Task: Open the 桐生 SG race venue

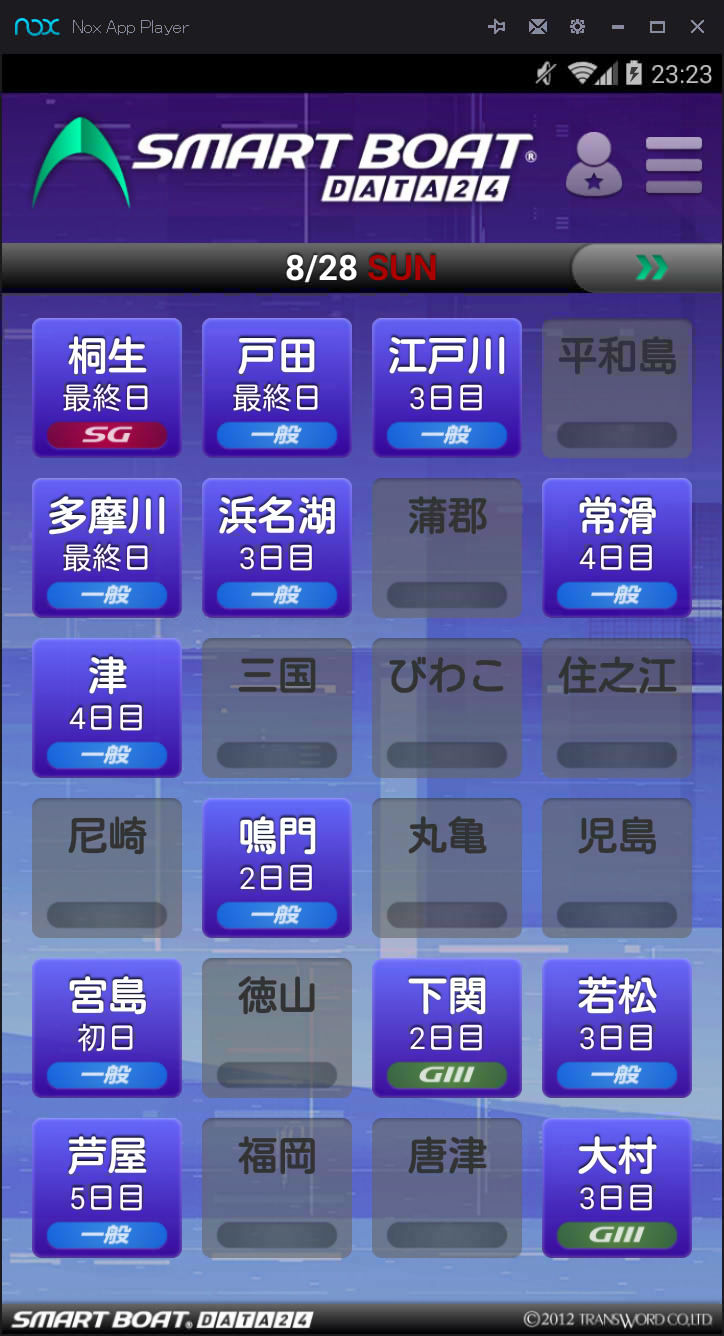Action: [107, 388]
